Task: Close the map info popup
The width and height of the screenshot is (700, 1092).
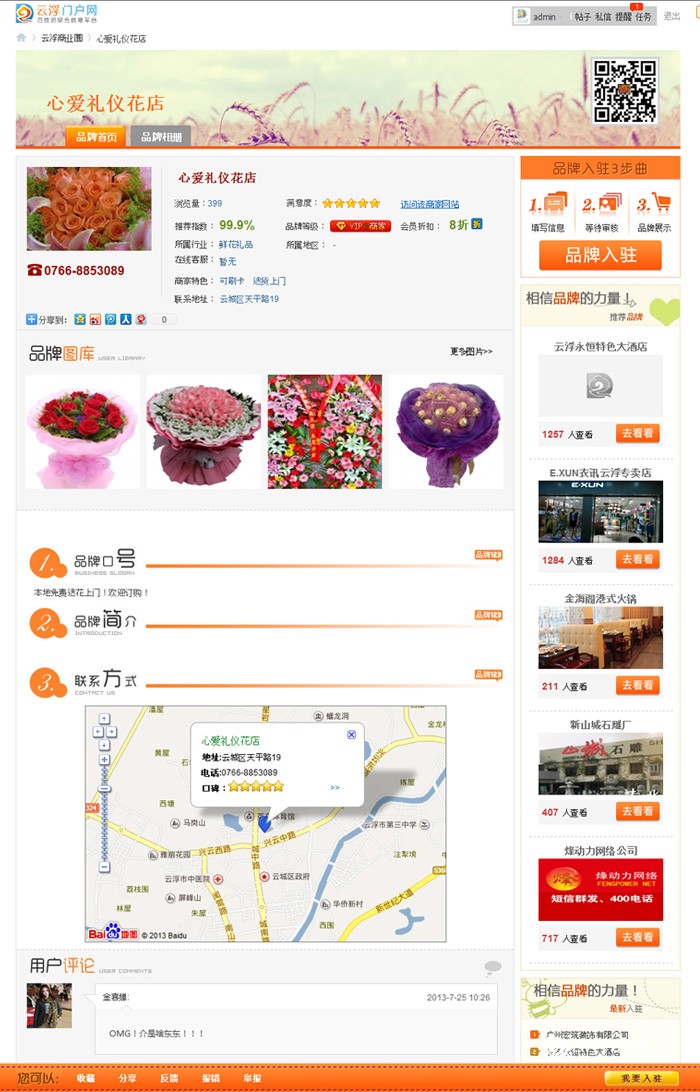Action: coord(351,735)
